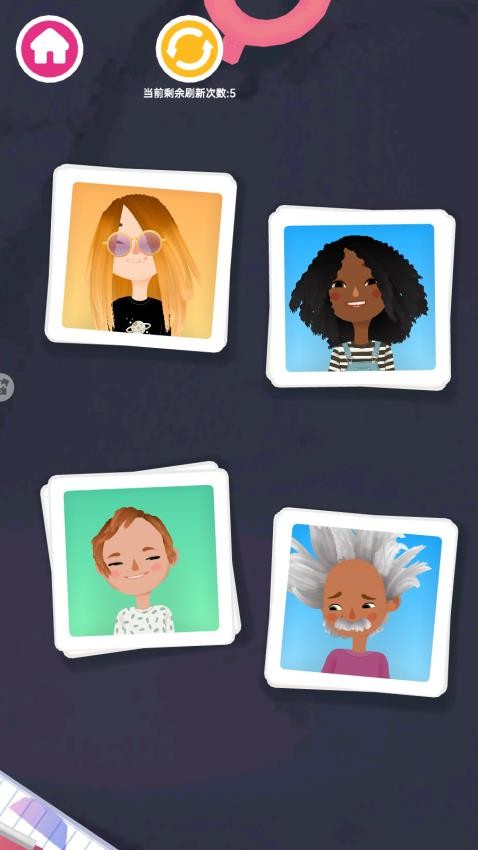
Task: Go back to the home screen
Action: coord(49,49)
